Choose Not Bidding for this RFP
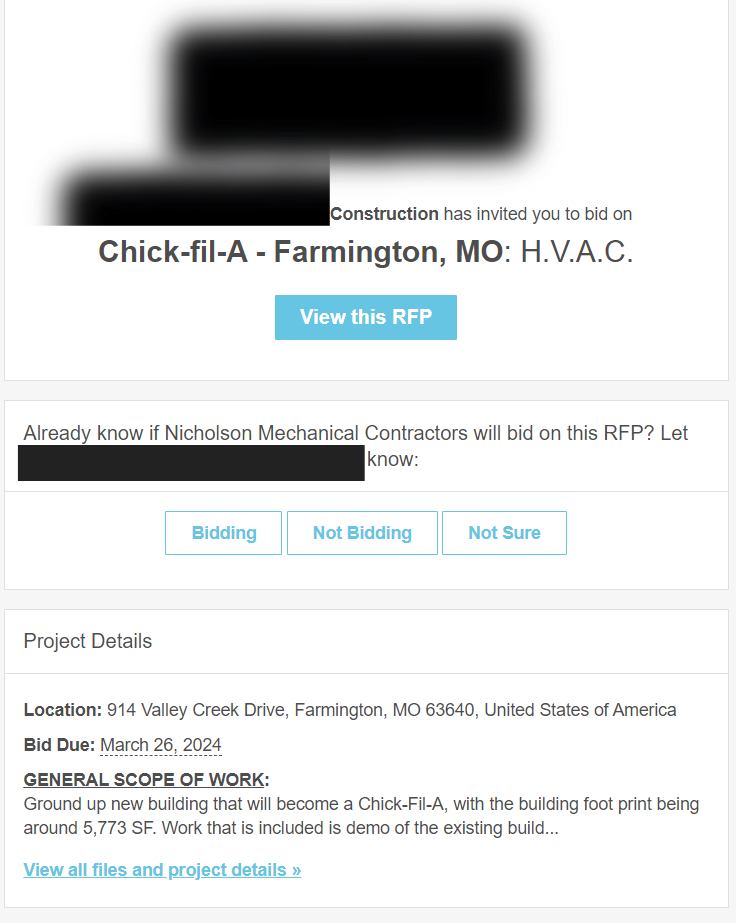 (362, 533)
